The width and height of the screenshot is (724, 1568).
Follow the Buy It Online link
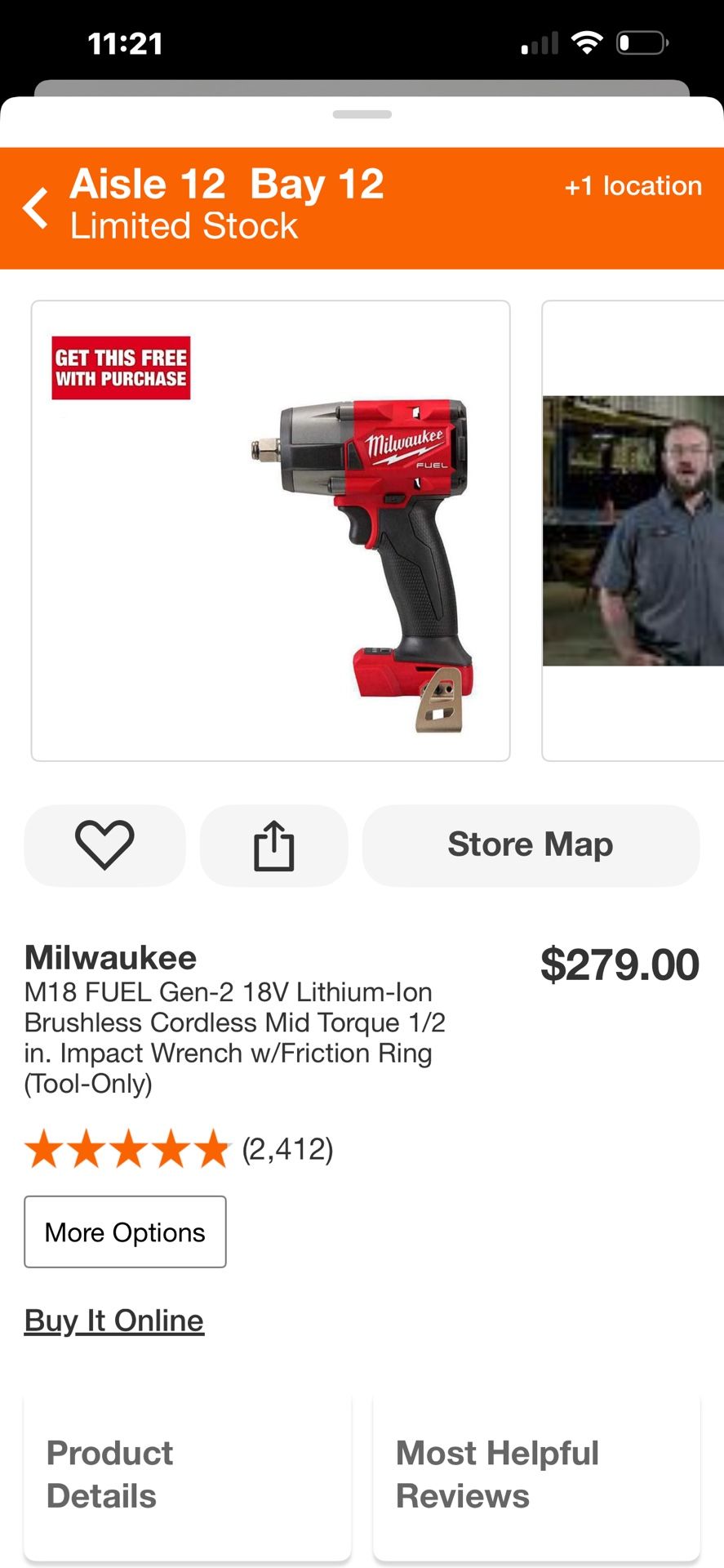(114, 1321)
